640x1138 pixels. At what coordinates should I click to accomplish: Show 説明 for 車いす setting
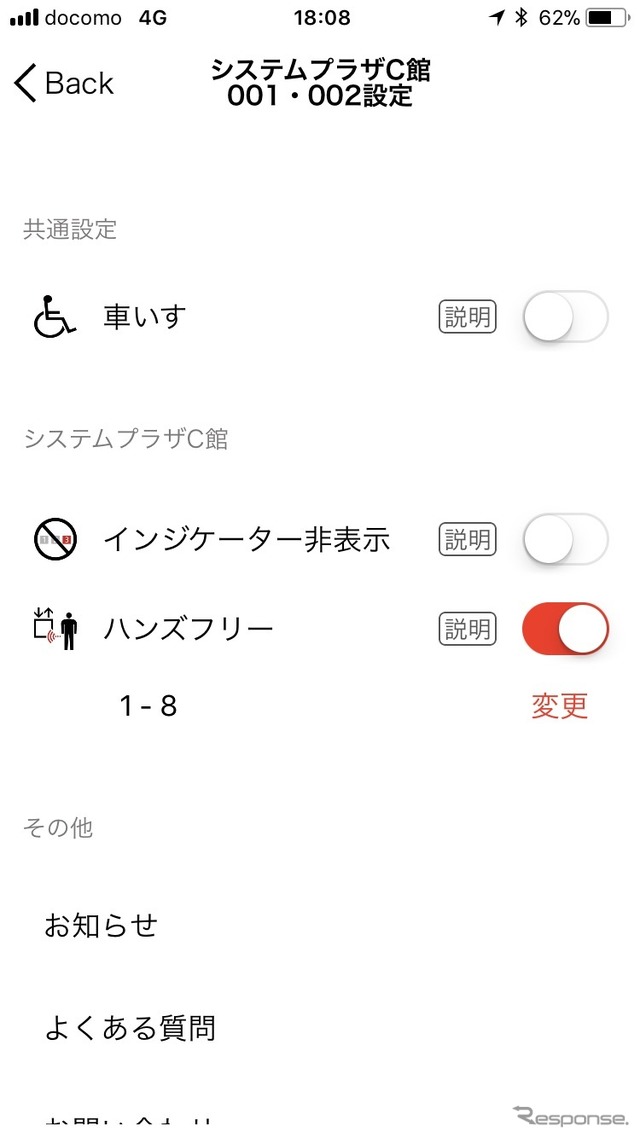[x=468, y=318]
